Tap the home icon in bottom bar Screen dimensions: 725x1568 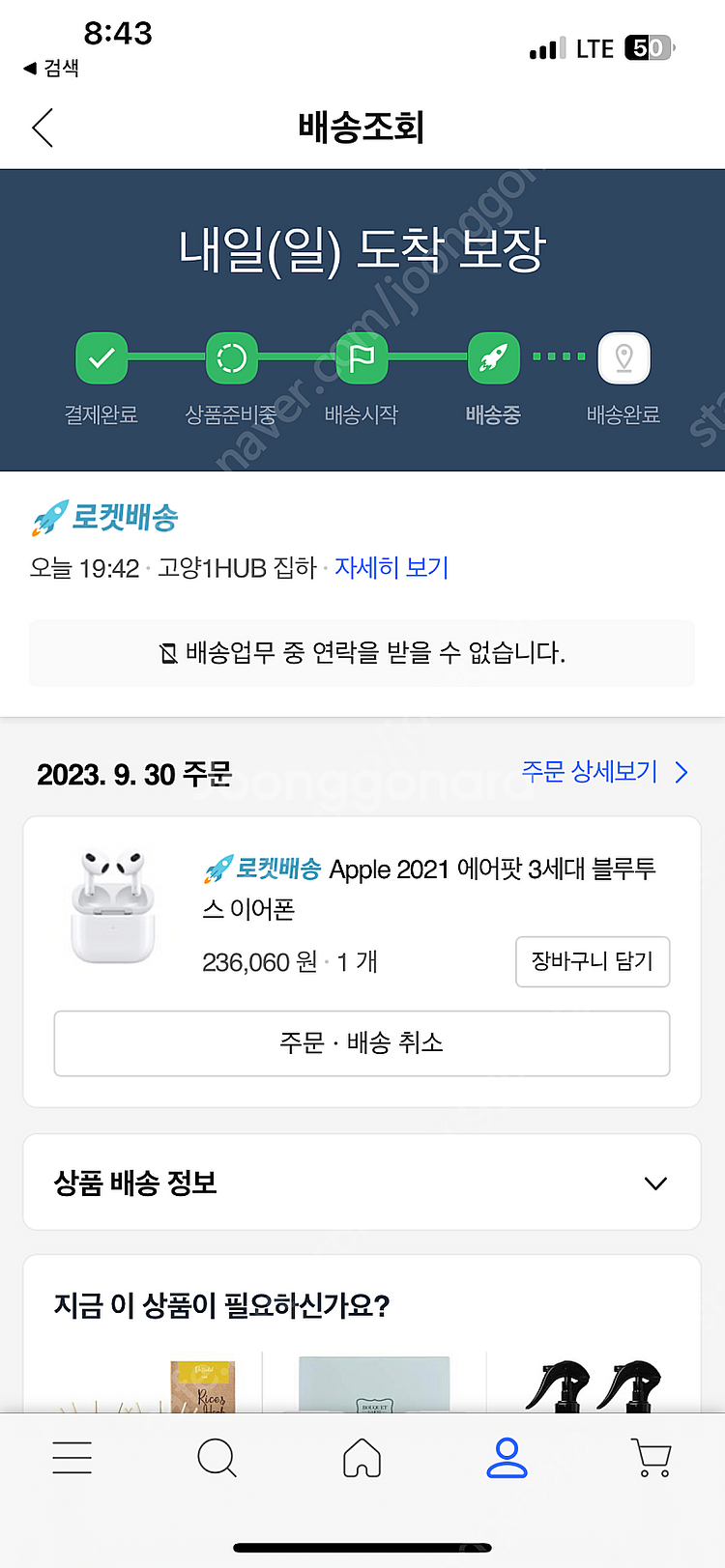pyautogui.click(x=362, y=1457)
